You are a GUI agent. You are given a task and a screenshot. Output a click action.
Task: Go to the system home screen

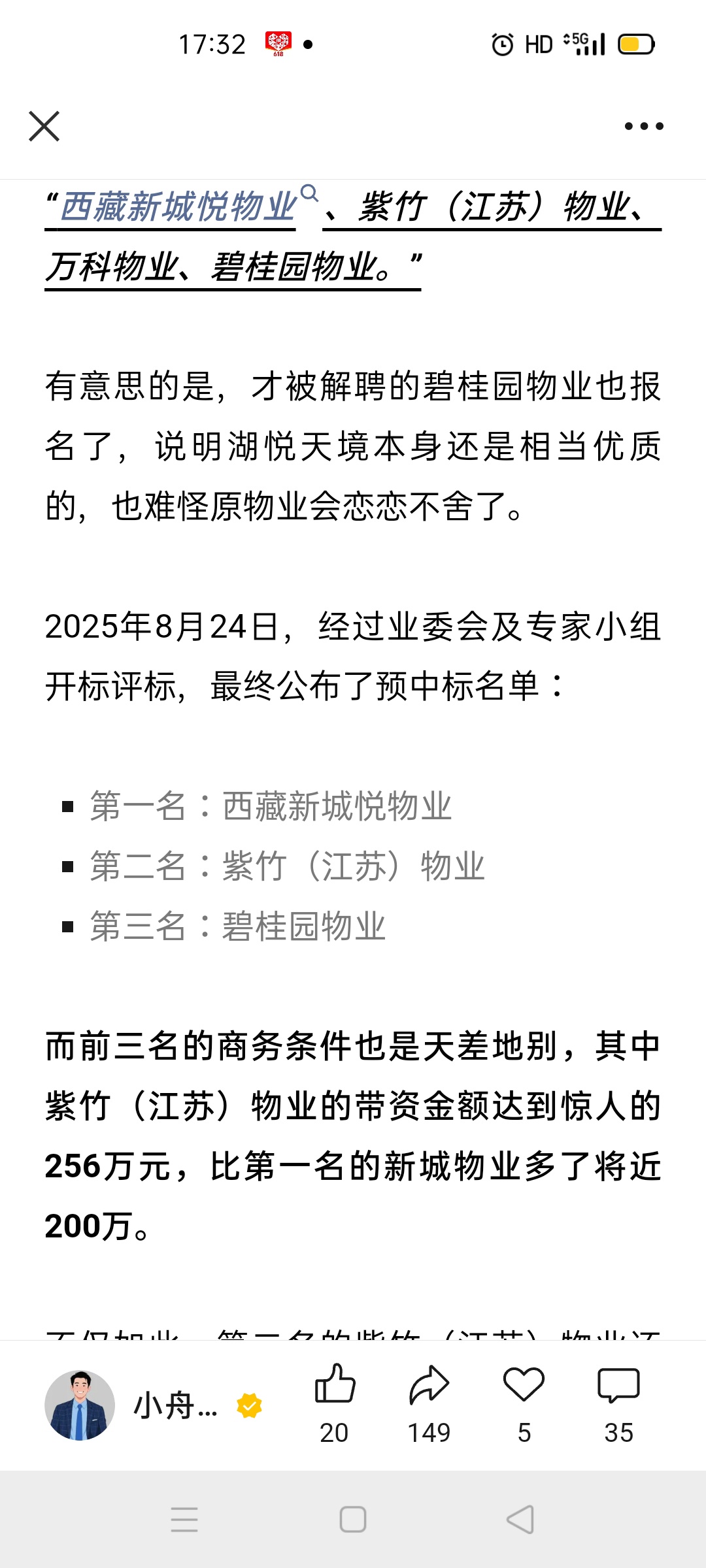(353, 1520)
